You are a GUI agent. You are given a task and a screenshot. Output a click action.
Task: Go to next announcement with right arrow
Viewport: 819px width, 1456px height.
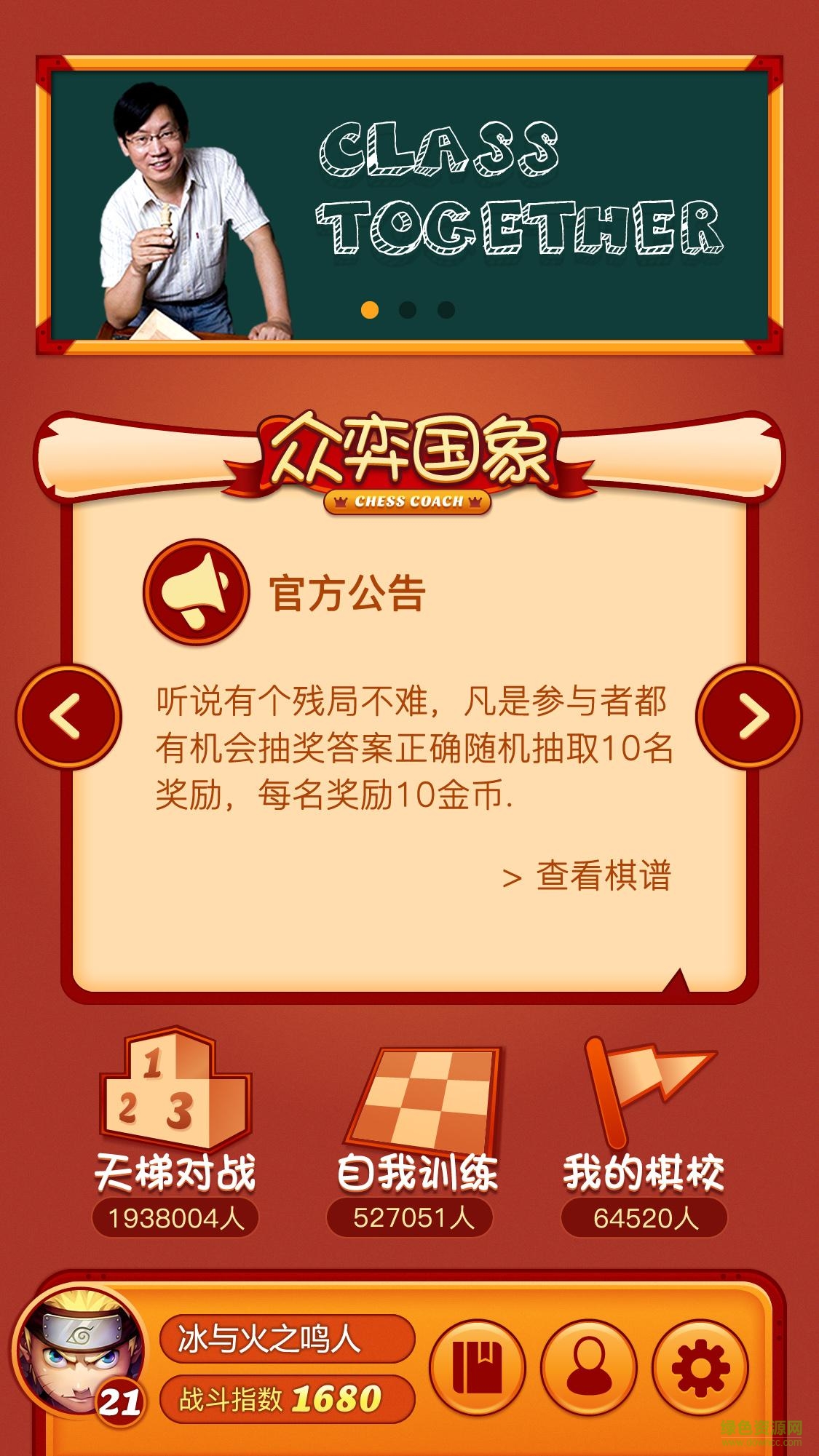point(748,717)
